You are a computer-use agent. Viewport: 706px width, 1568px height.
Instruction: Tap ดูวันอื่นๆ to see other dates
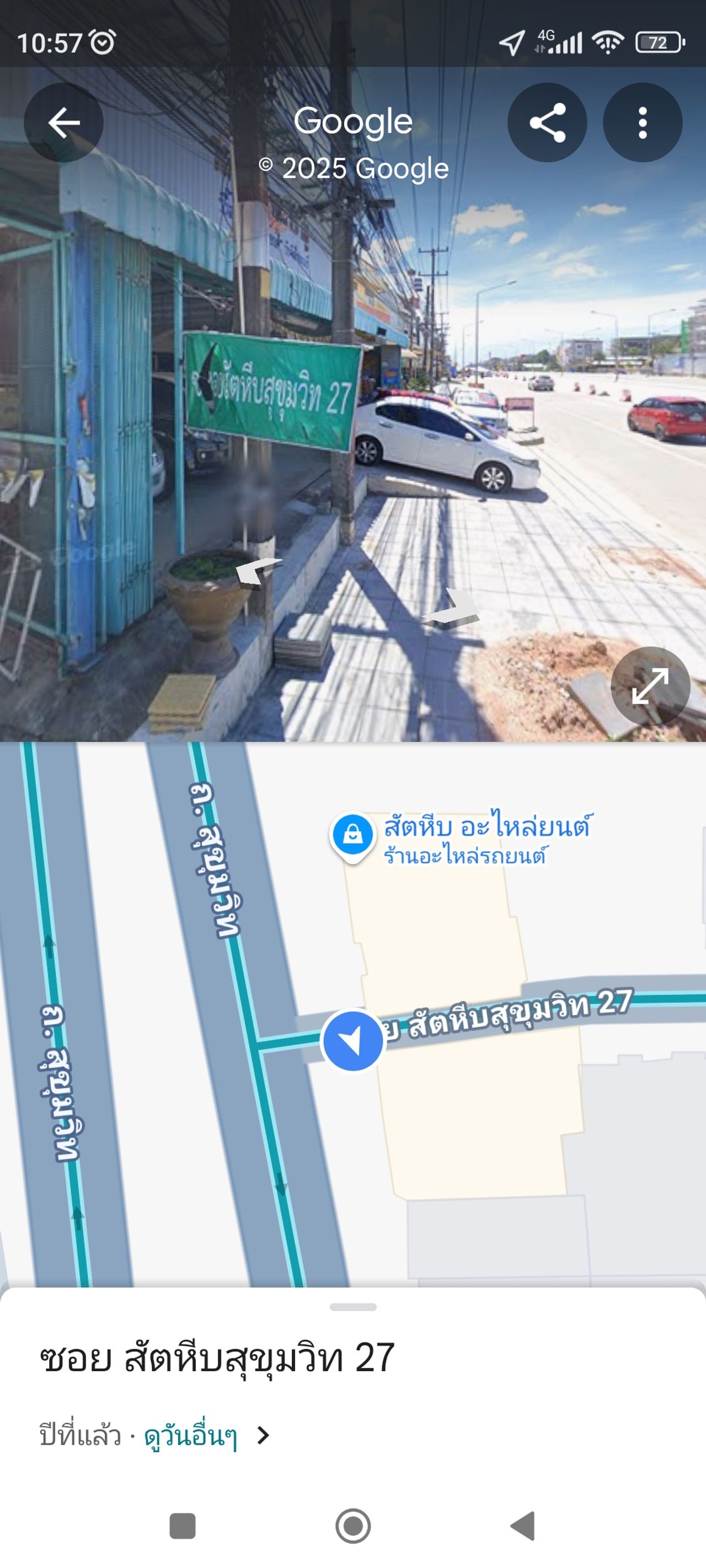tap(191, 1436)
